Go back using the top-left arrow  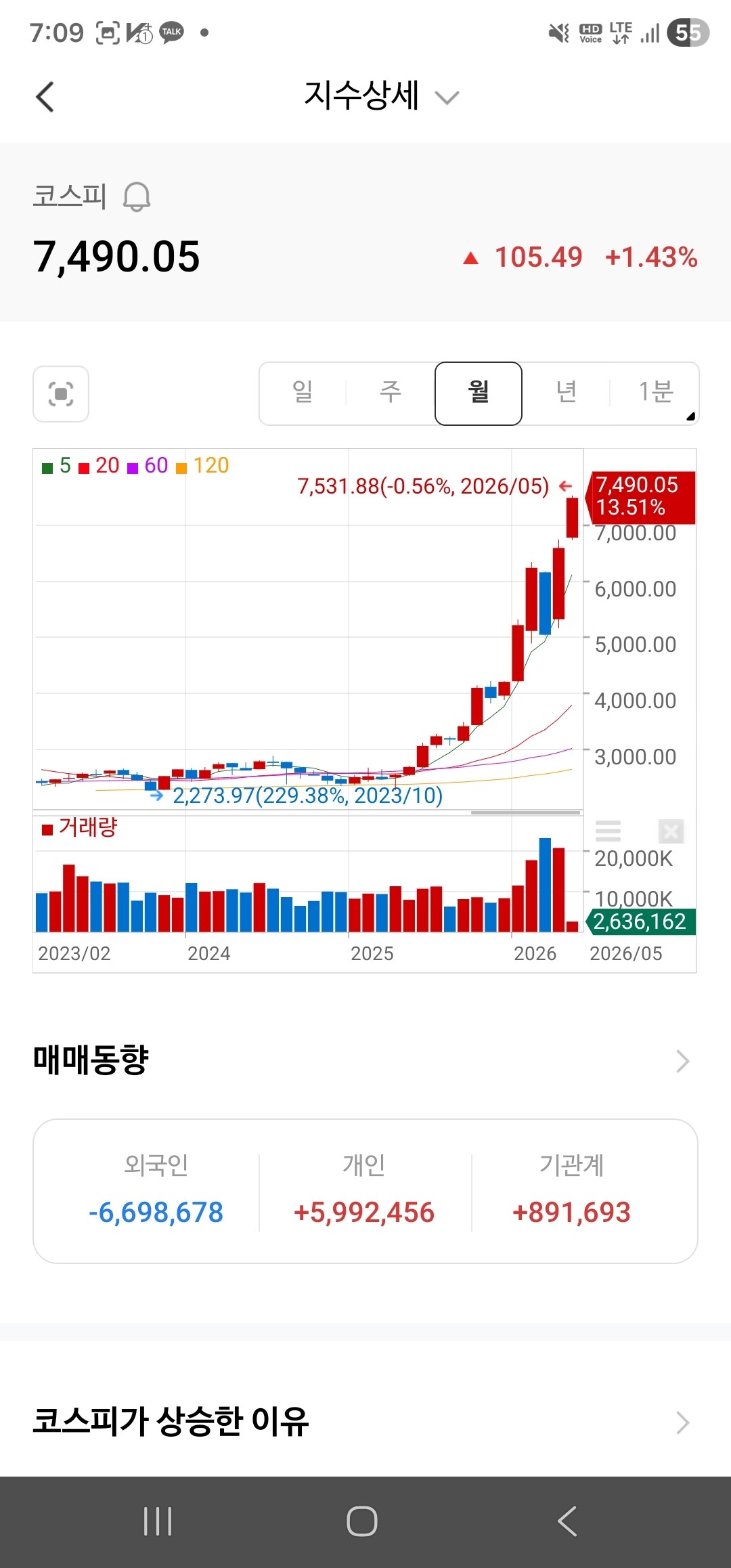point(45,96)
